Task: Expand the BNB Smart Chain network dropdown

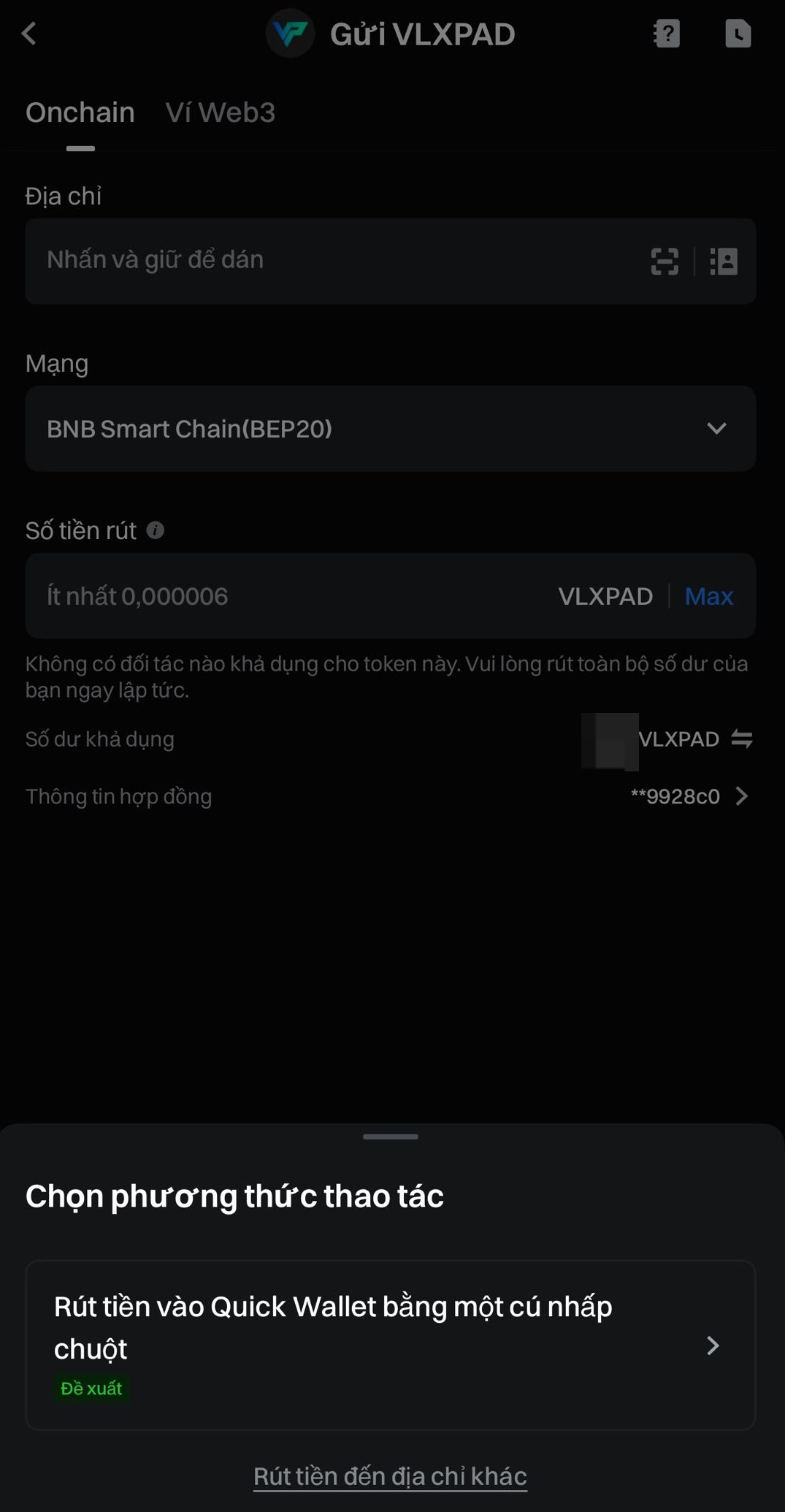Action: (x=390, y=429)
